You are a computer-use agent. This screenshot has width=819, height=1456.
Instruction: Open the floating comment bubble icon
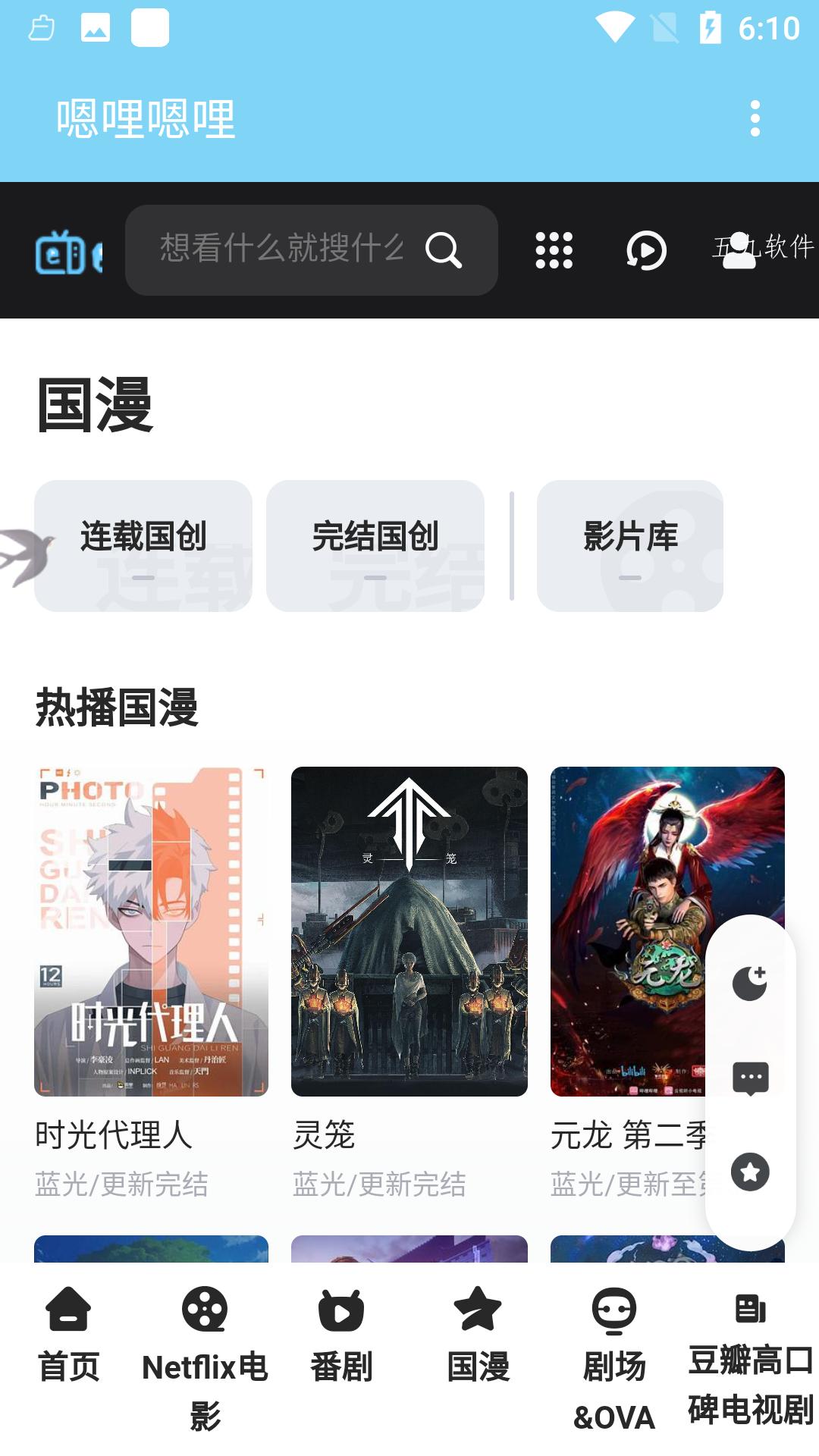click(750, 1078)
